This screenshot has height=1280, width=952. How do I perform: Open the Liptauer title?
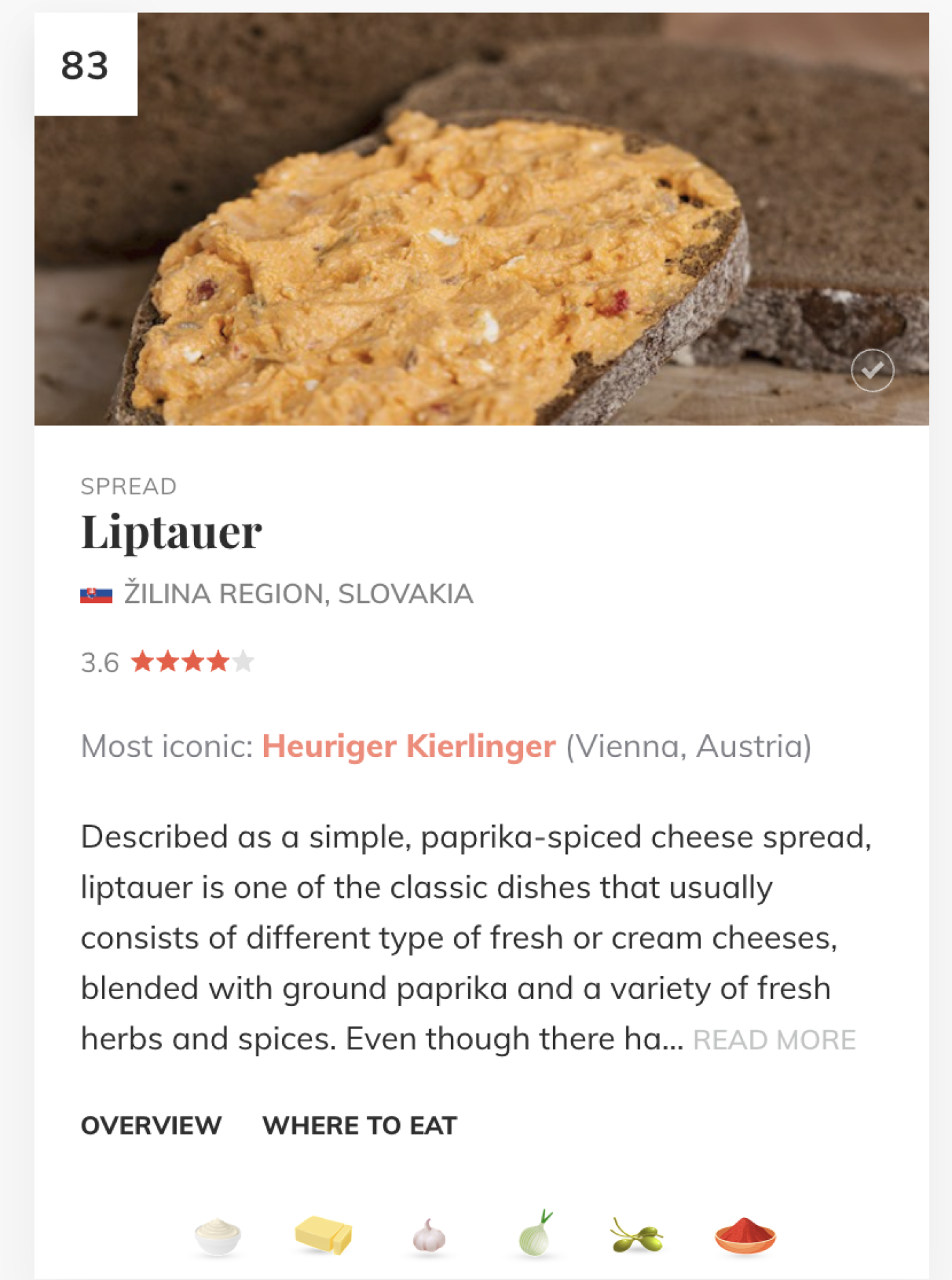[171, 532]
